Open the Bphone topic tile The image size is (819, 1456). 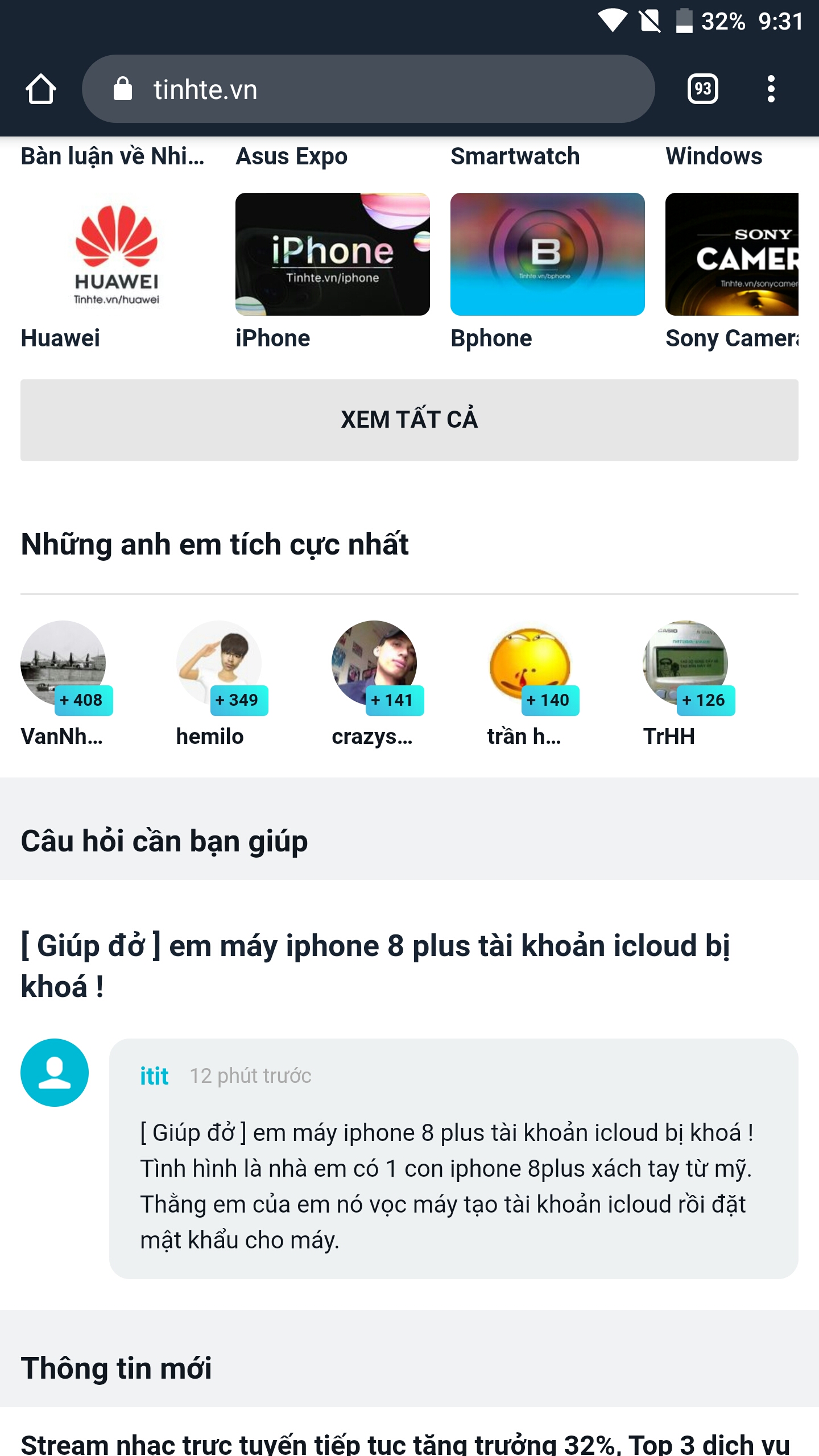click(x=548, y=272)
